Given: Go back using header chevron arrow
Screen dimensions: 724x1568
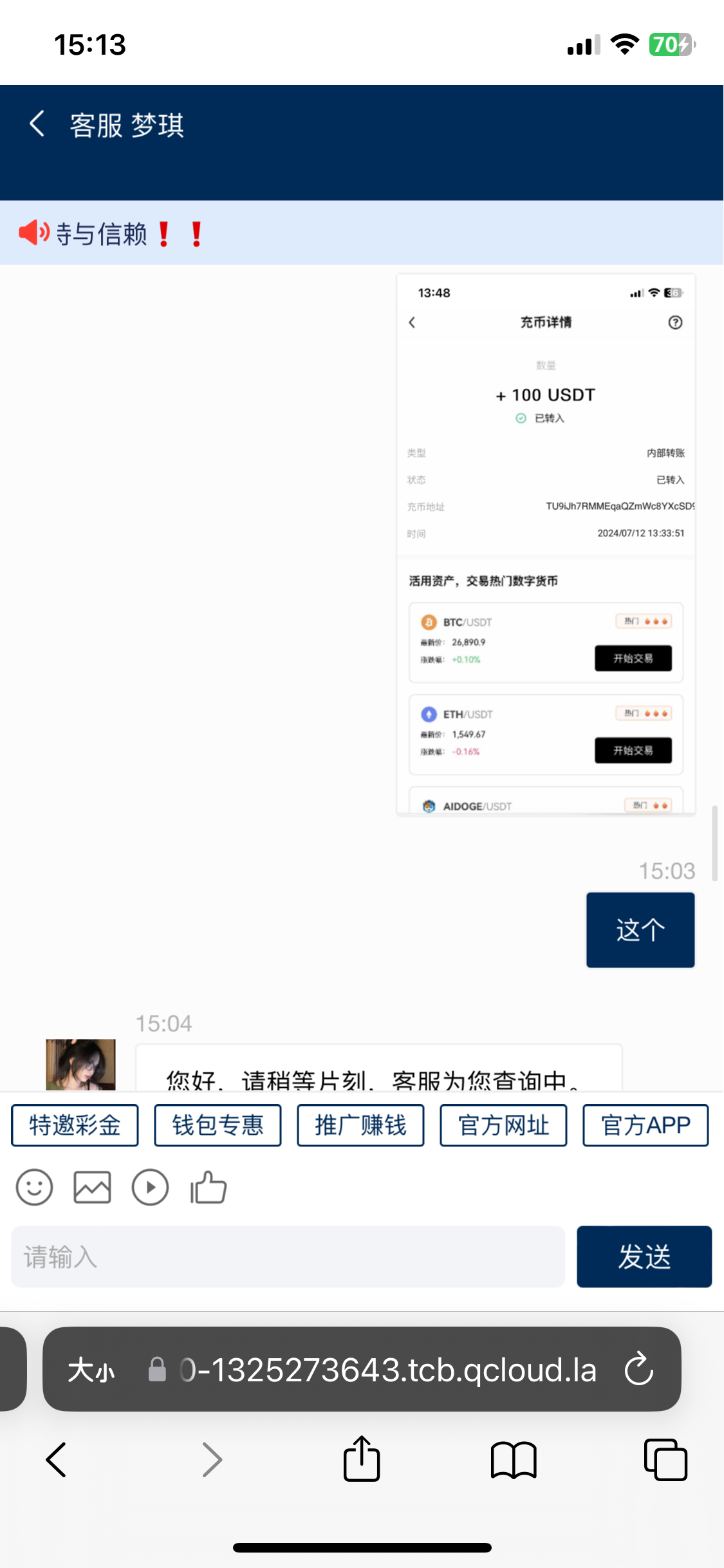Looking at the screenshot, I should [x=37, y=124].
